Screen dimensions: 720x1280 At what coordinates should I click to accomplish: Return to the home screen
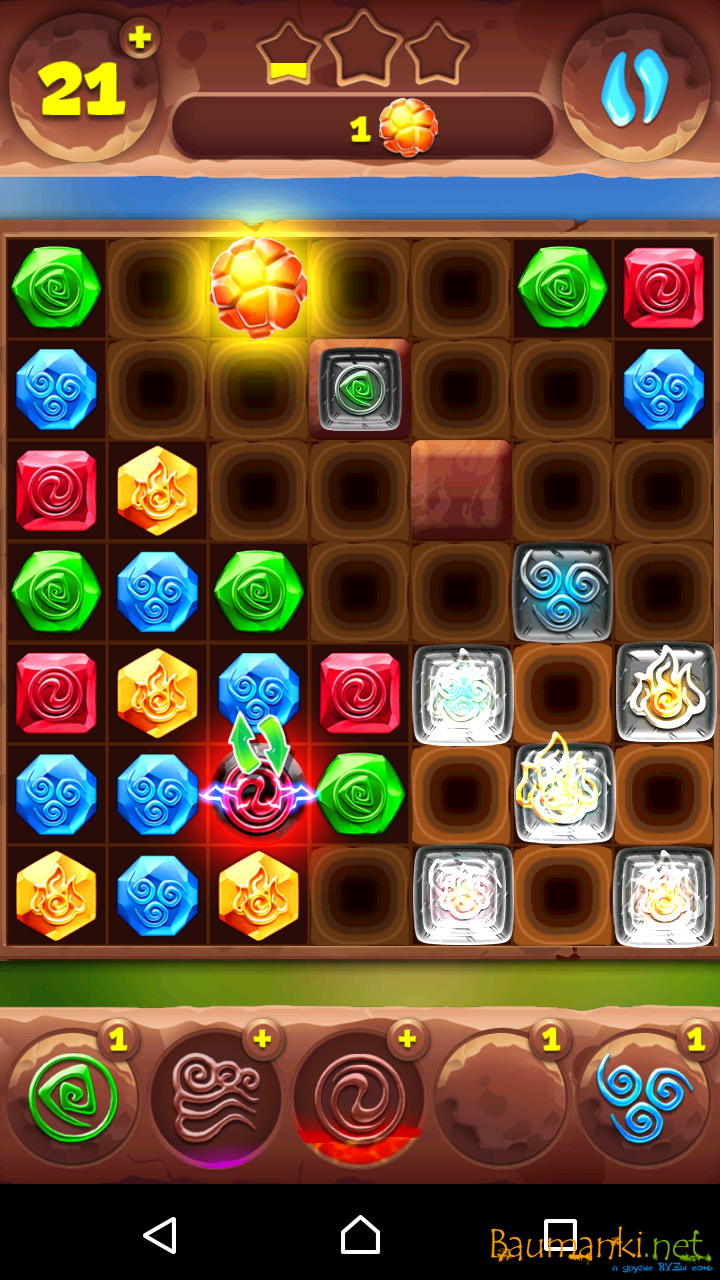360,1236
